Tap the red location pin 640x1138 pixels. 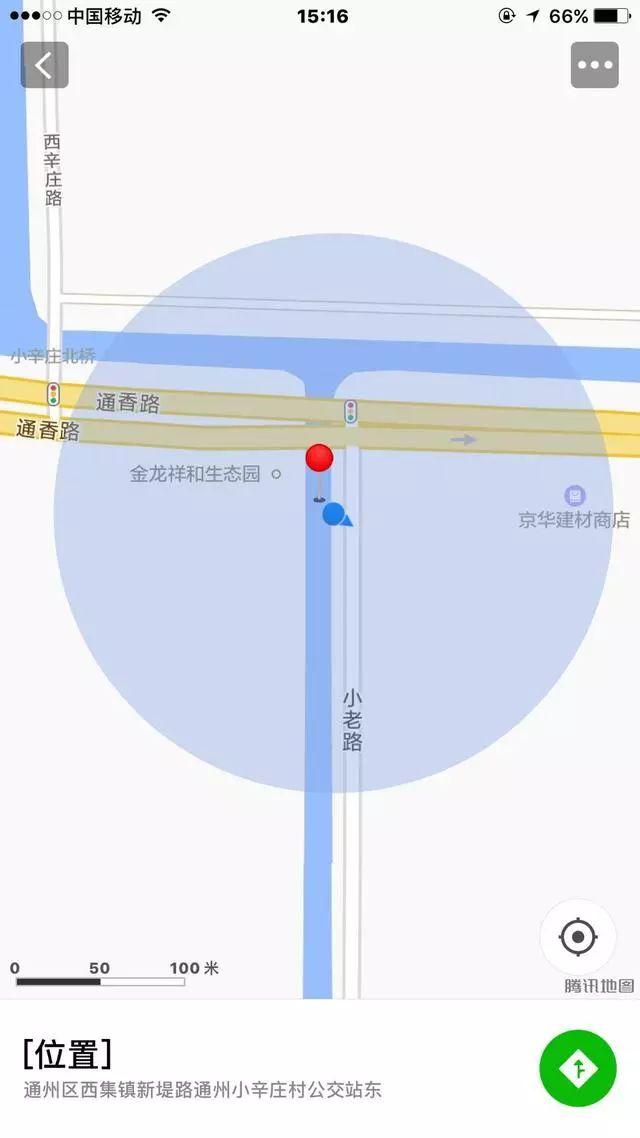click(319, 459)
